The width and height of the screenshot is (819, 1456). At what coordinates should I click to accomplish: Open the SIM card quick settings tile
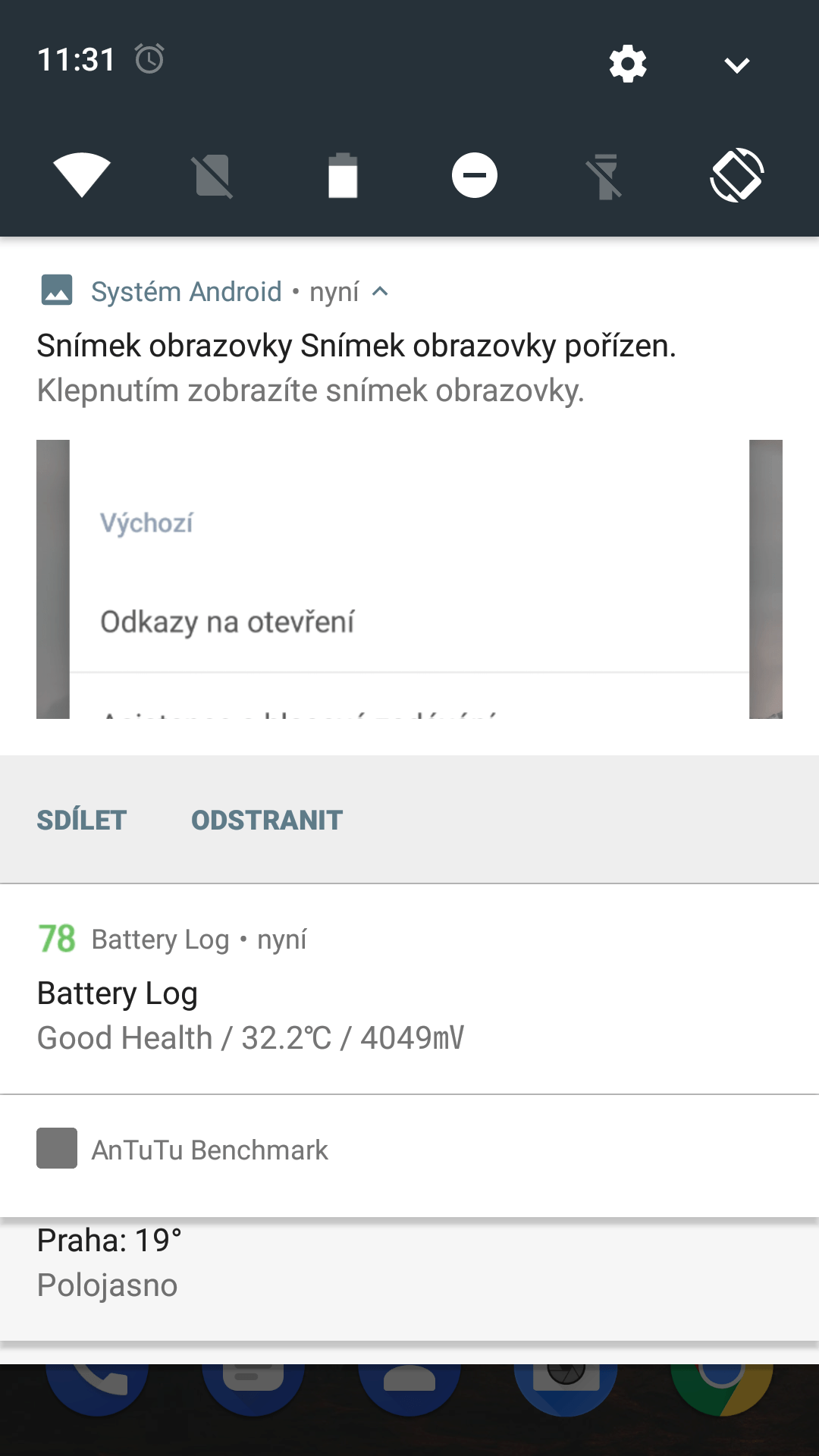tap(212, 176)
